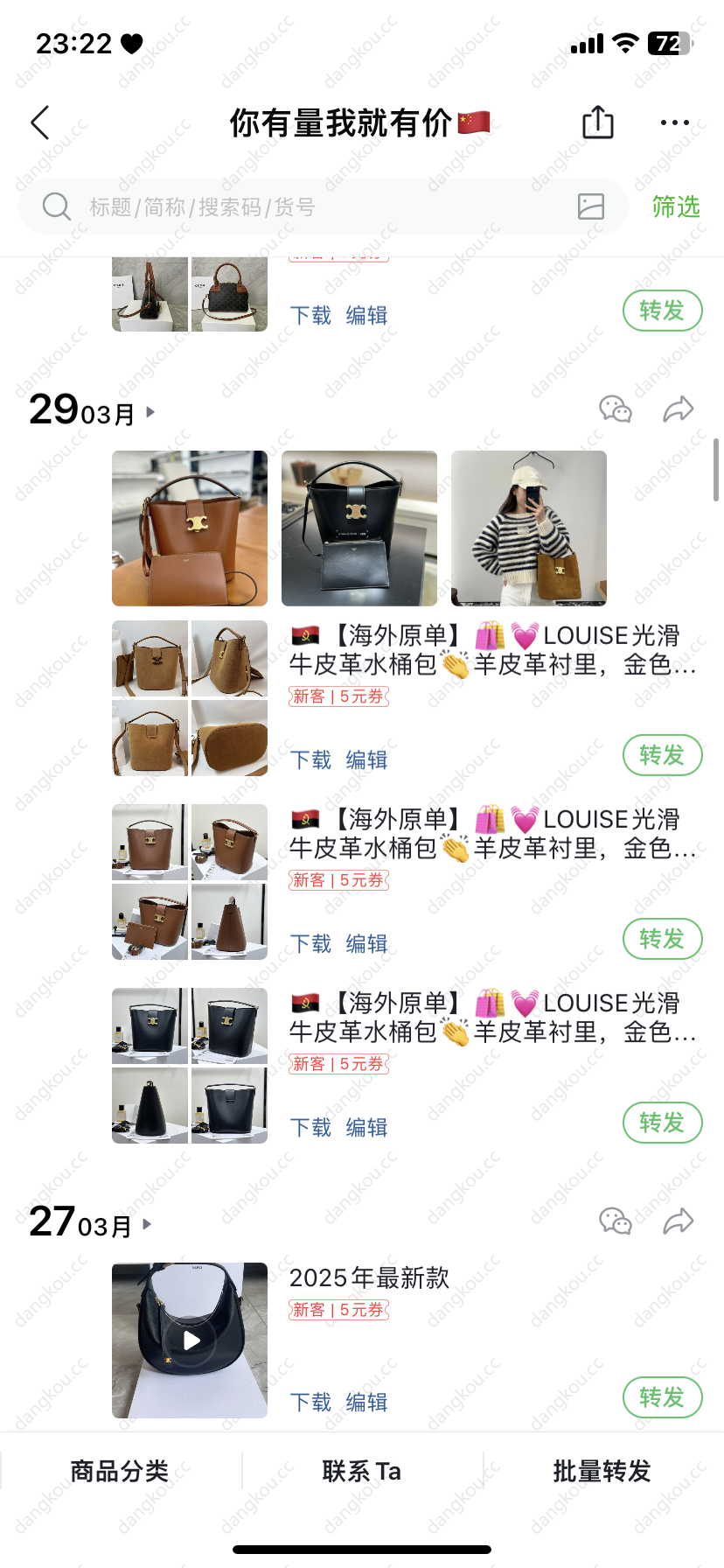Download images of the brown leather LOUISE post
Viewport: 724px width, 1568px height.
pyautogui.click(x=310, y=943)
